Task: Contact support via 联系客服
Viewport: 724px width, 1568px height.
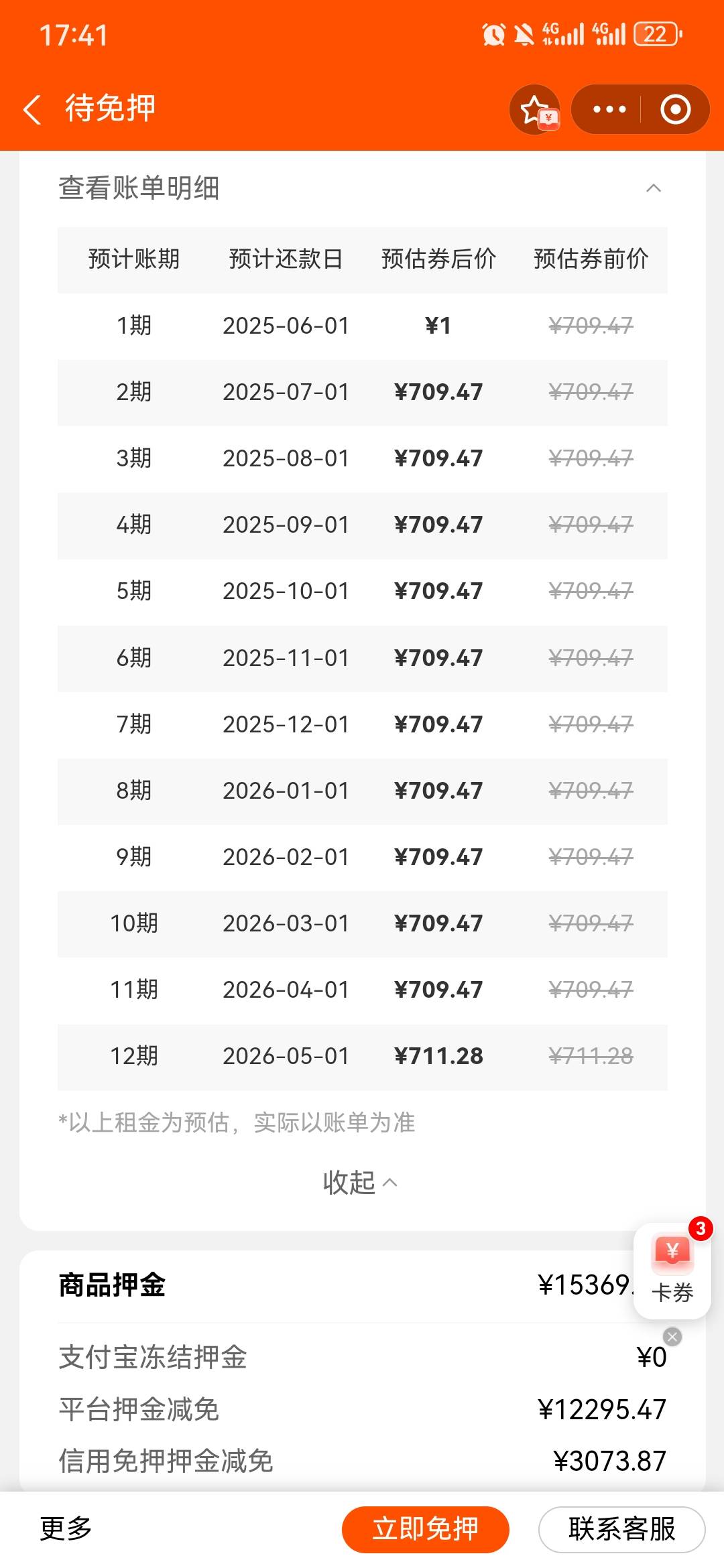Action: (x=622, y=1529)
